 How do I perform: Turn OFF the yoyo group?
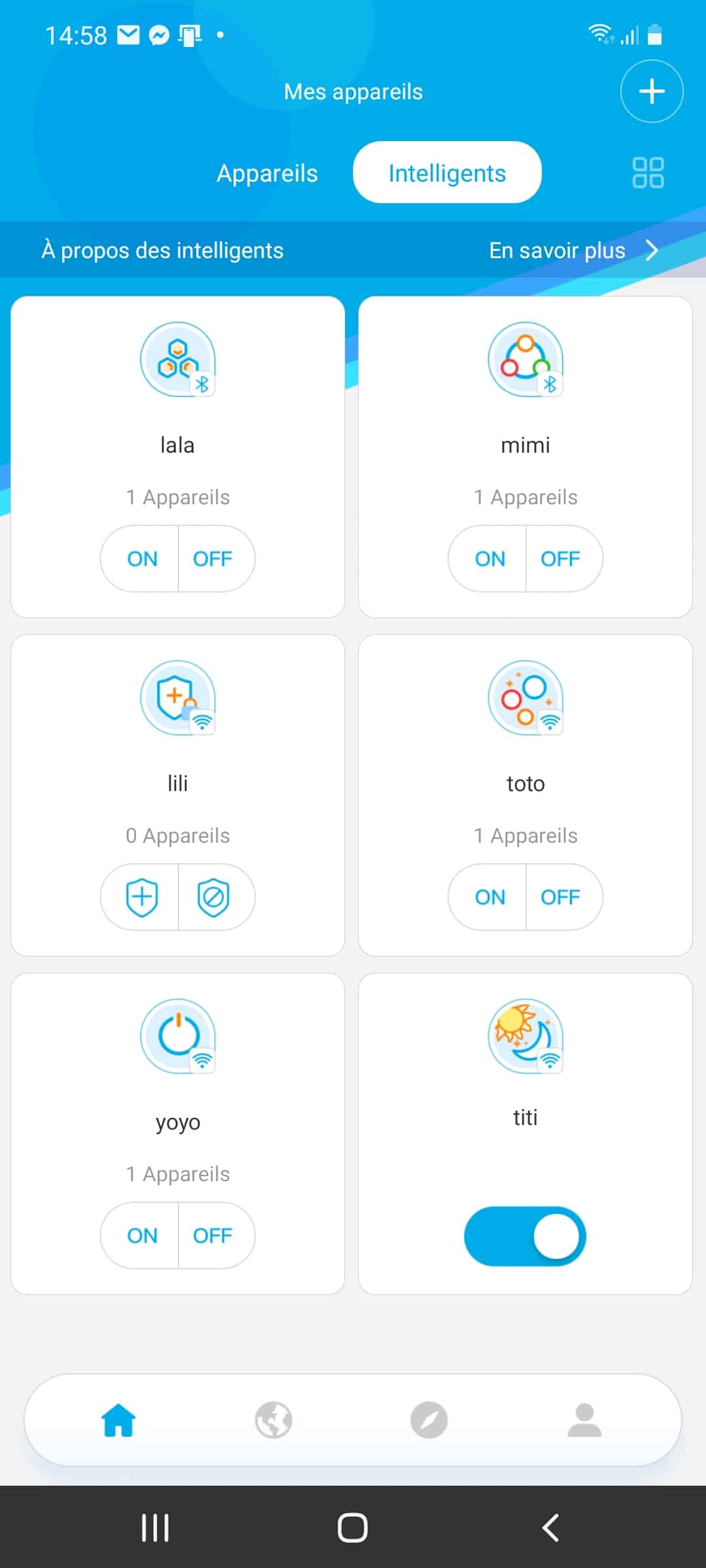(x=213, y=1235)
